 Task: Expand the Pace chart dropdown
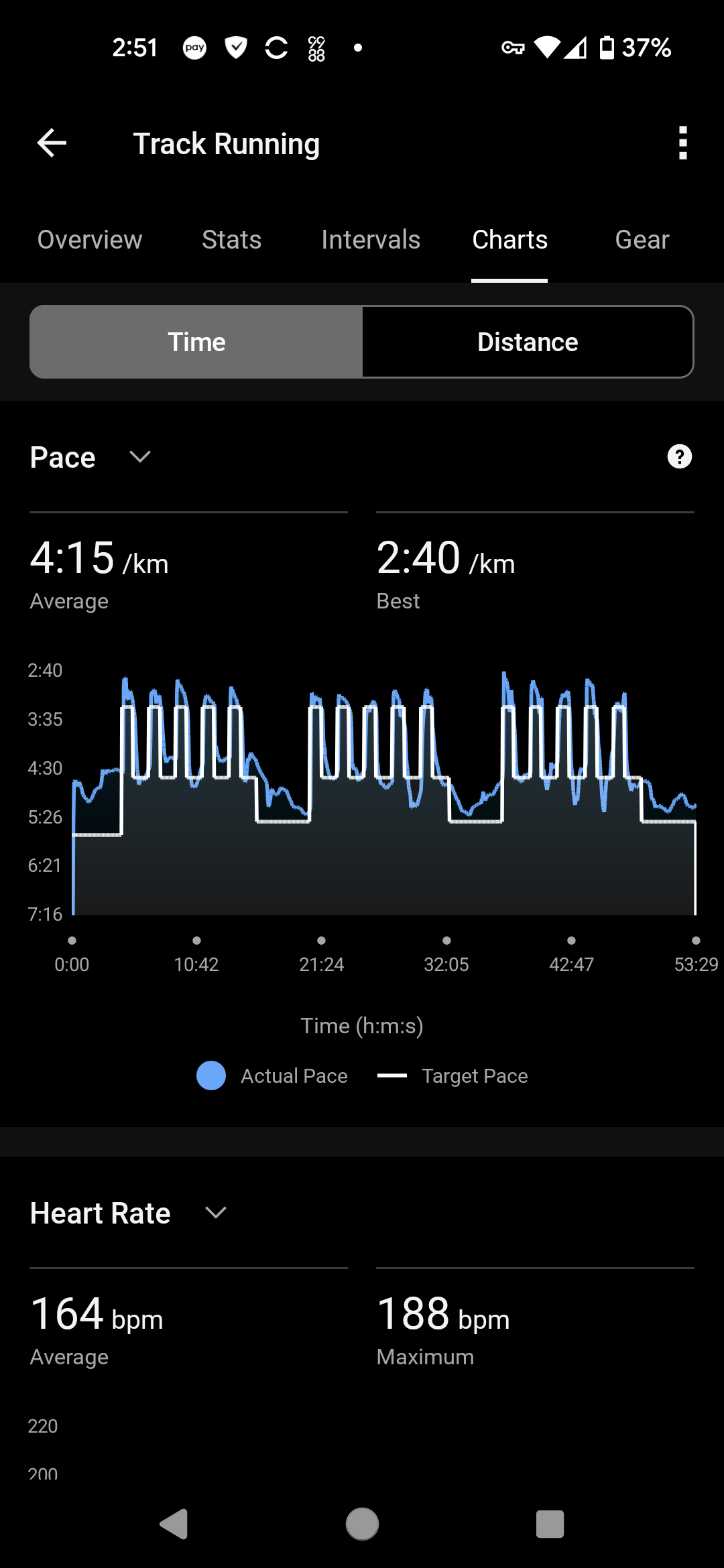(140, 457)
